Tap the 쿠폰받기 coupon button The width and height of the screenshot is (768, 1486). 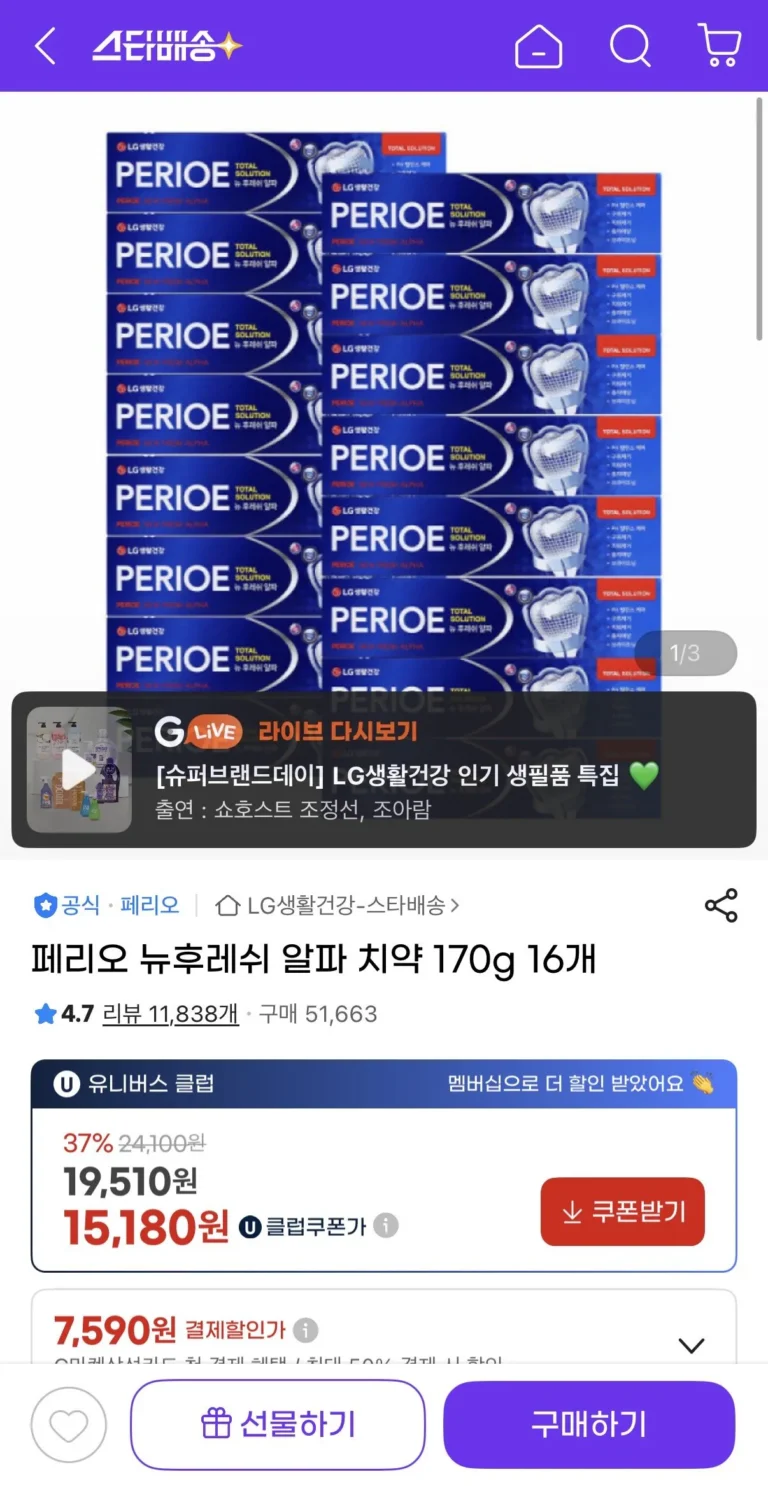pos(622,1212)
